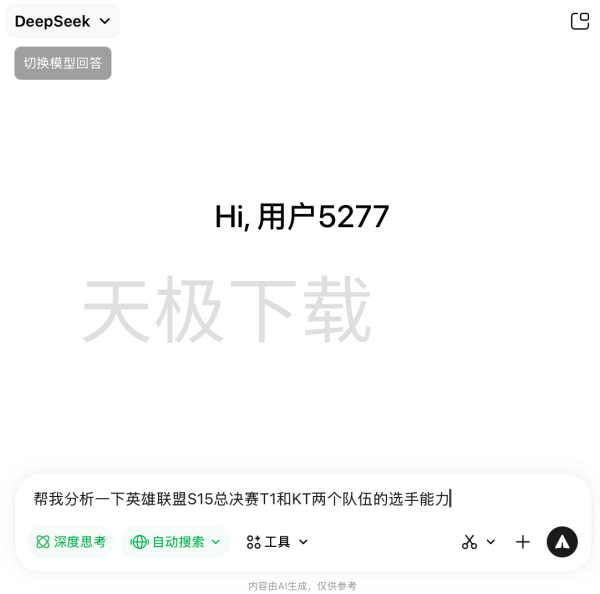The height and width of the screenshot is (594, 600).
Task: Open the 自动搜索 search options
Action: (176, 542)
